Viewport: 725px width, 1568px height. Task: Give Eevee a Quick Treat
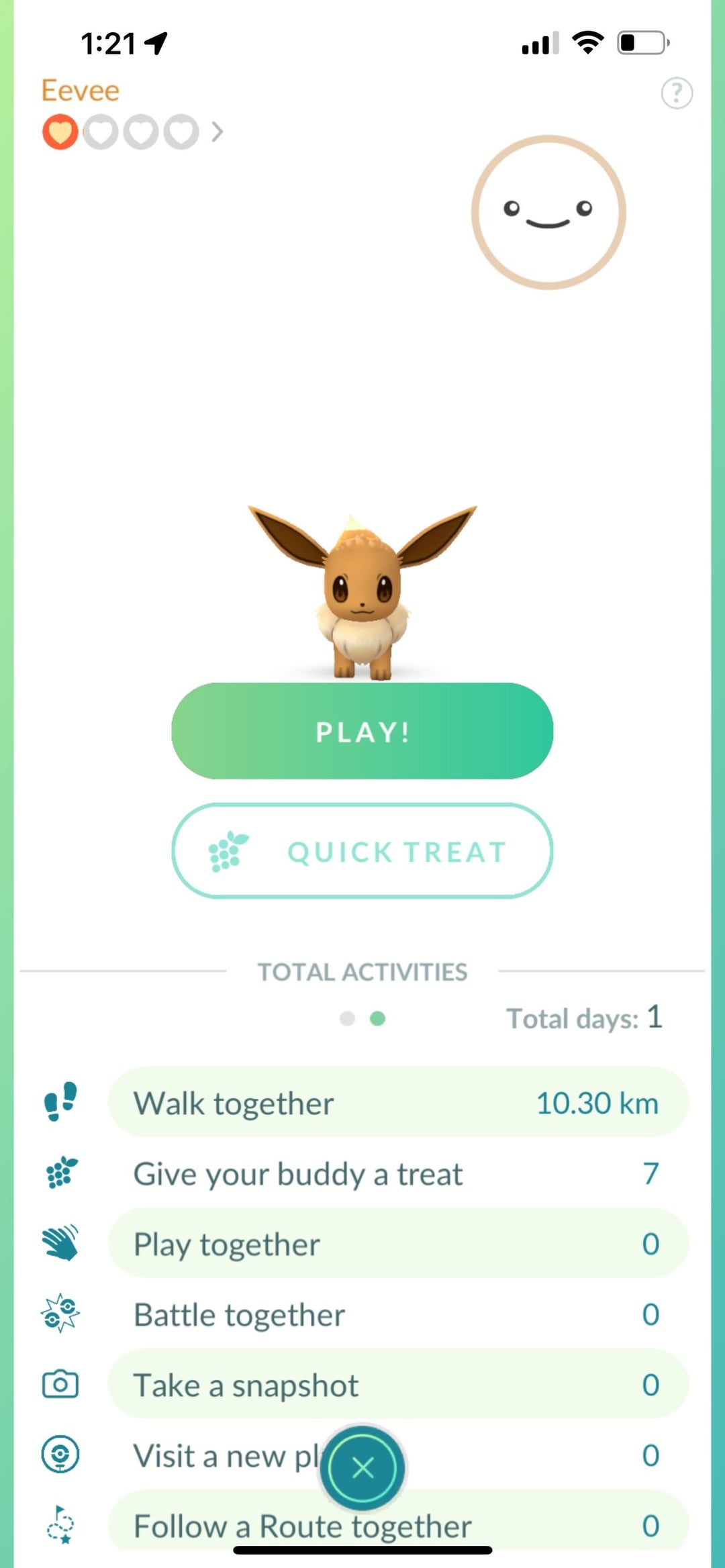(362, 851)
